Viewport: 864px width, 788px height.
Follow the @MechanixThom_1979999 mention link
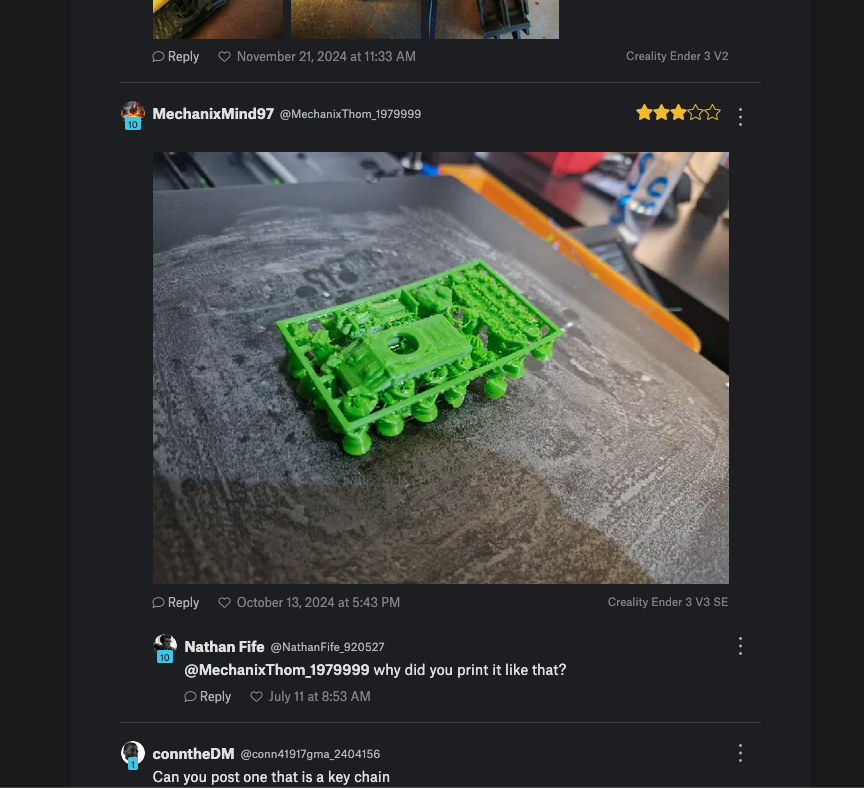point(277,670)
